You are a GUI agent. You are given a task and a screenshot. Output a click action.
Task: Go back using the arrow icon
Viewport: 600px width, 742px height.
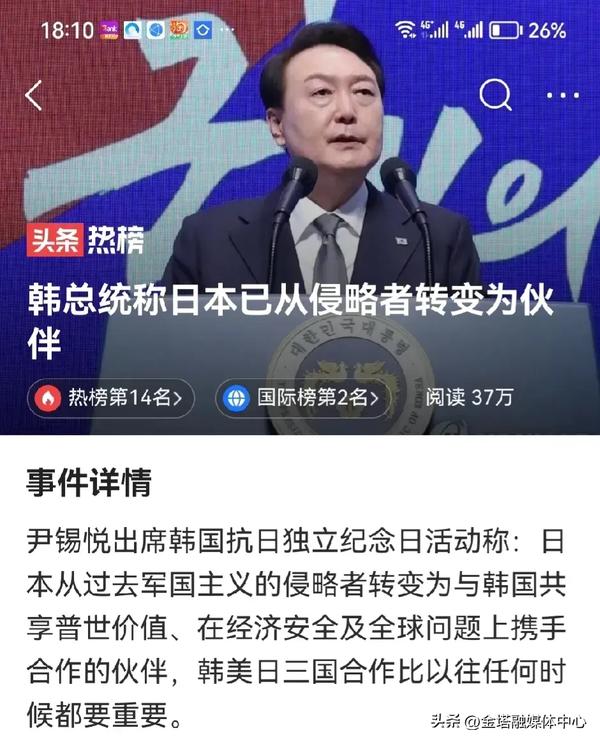click(x=34, y=96)
